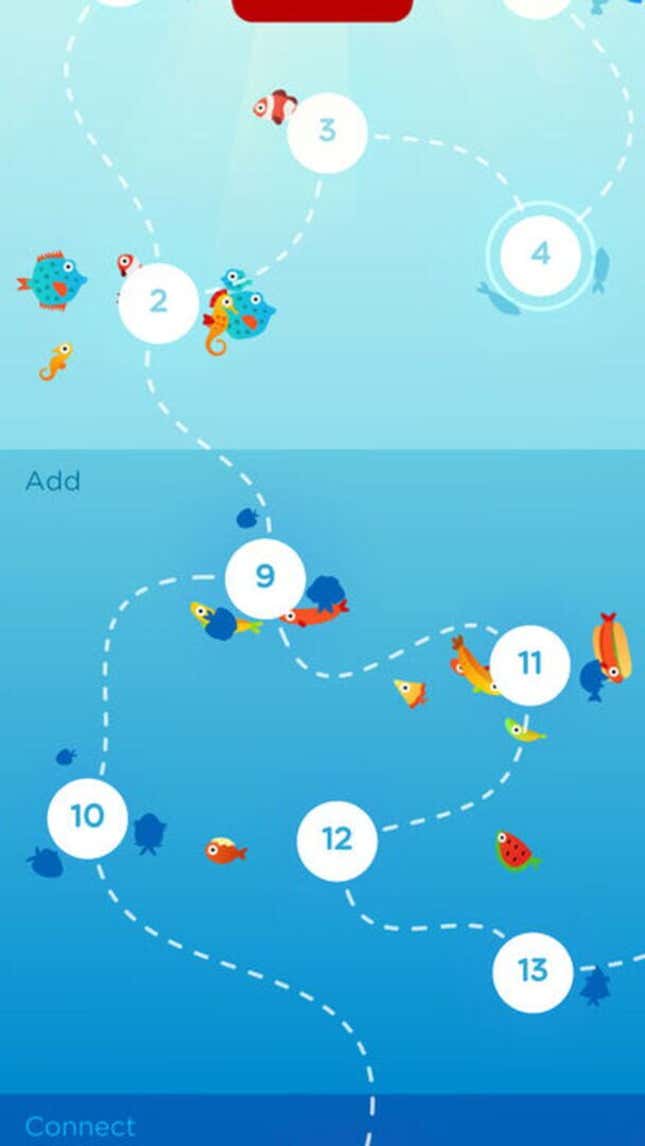This screenshot has width=645, height=1146.
Task: Open level 2 on the map
Action: point(158,303)
